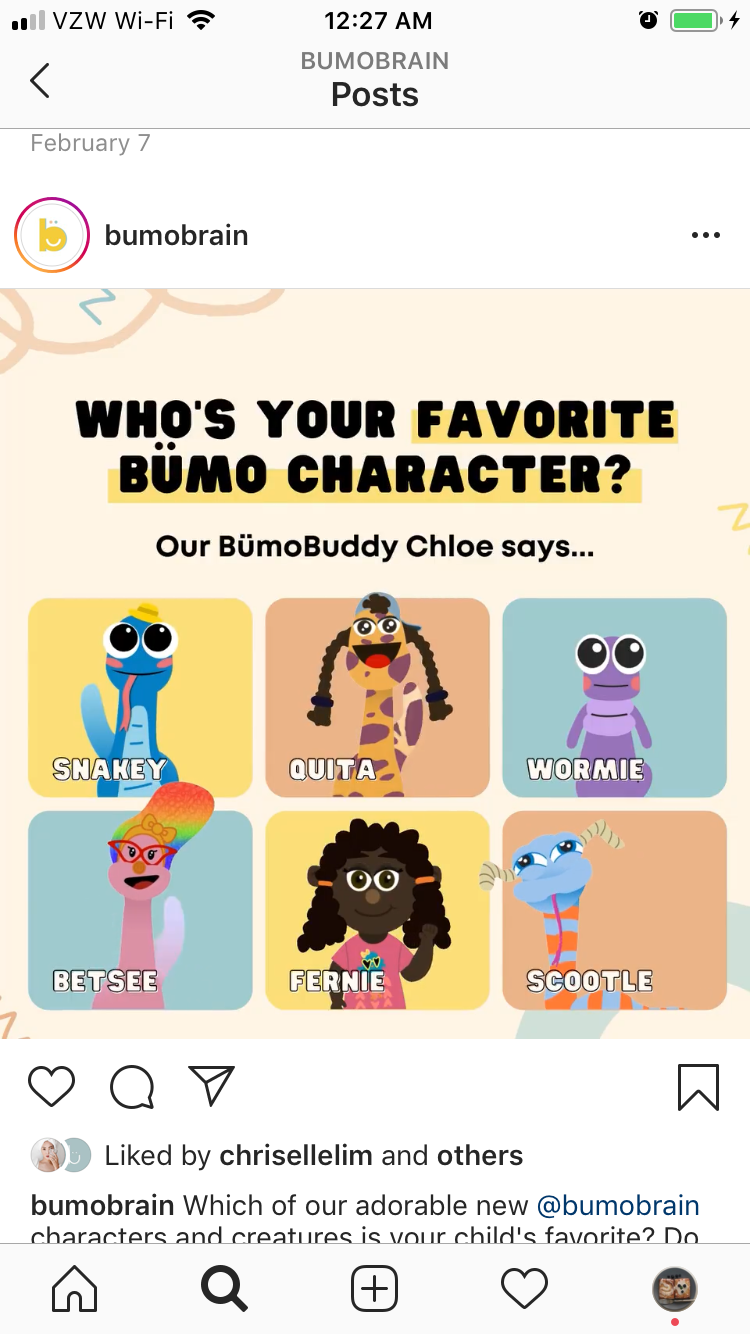View the others who liked this post
This screenshot has width=750, height=1334.
(480, 1156)
